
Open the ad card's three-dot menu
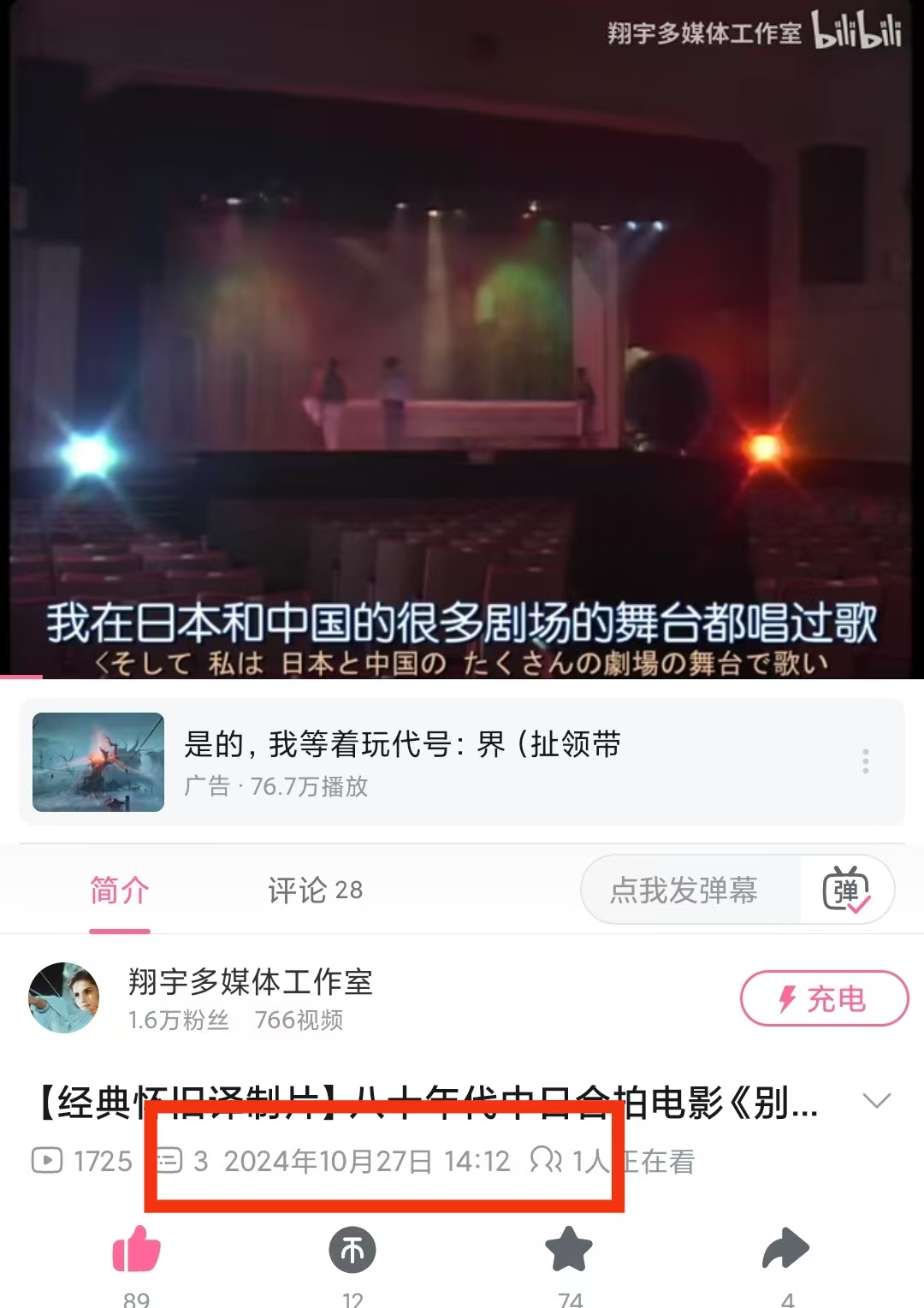tap(866, 761)
